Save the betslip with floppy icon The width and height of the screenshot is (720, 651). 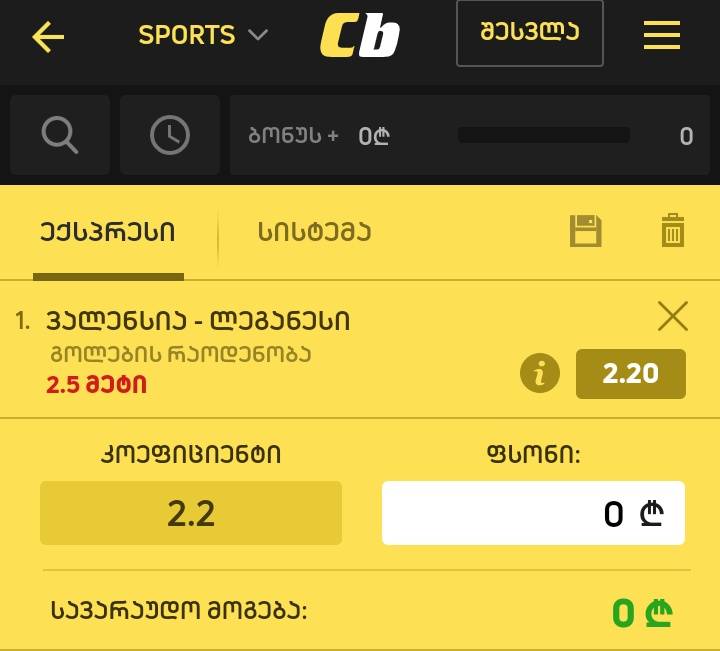pyautogui.click(x=585, y=231)
